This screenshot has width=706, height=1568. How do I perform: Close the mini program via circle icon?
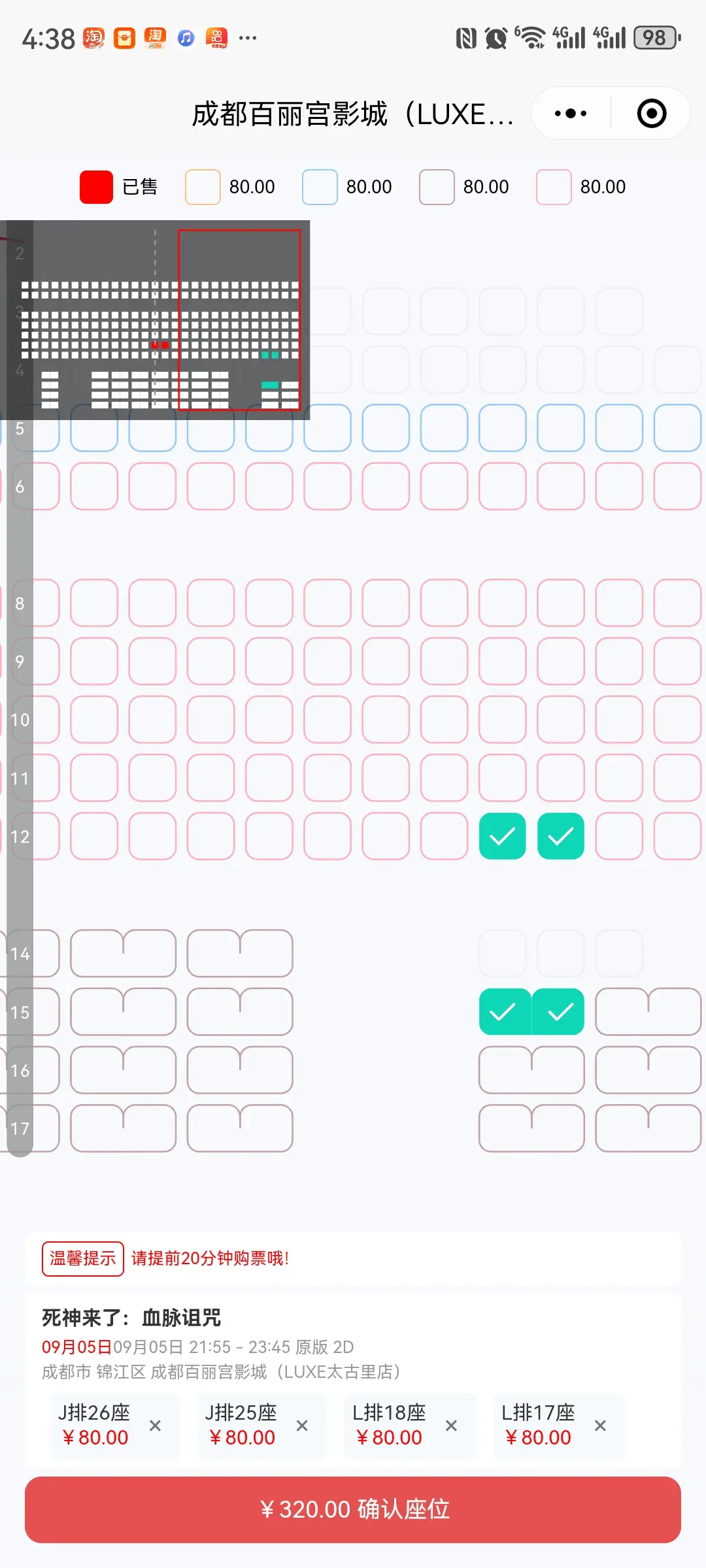651,114
